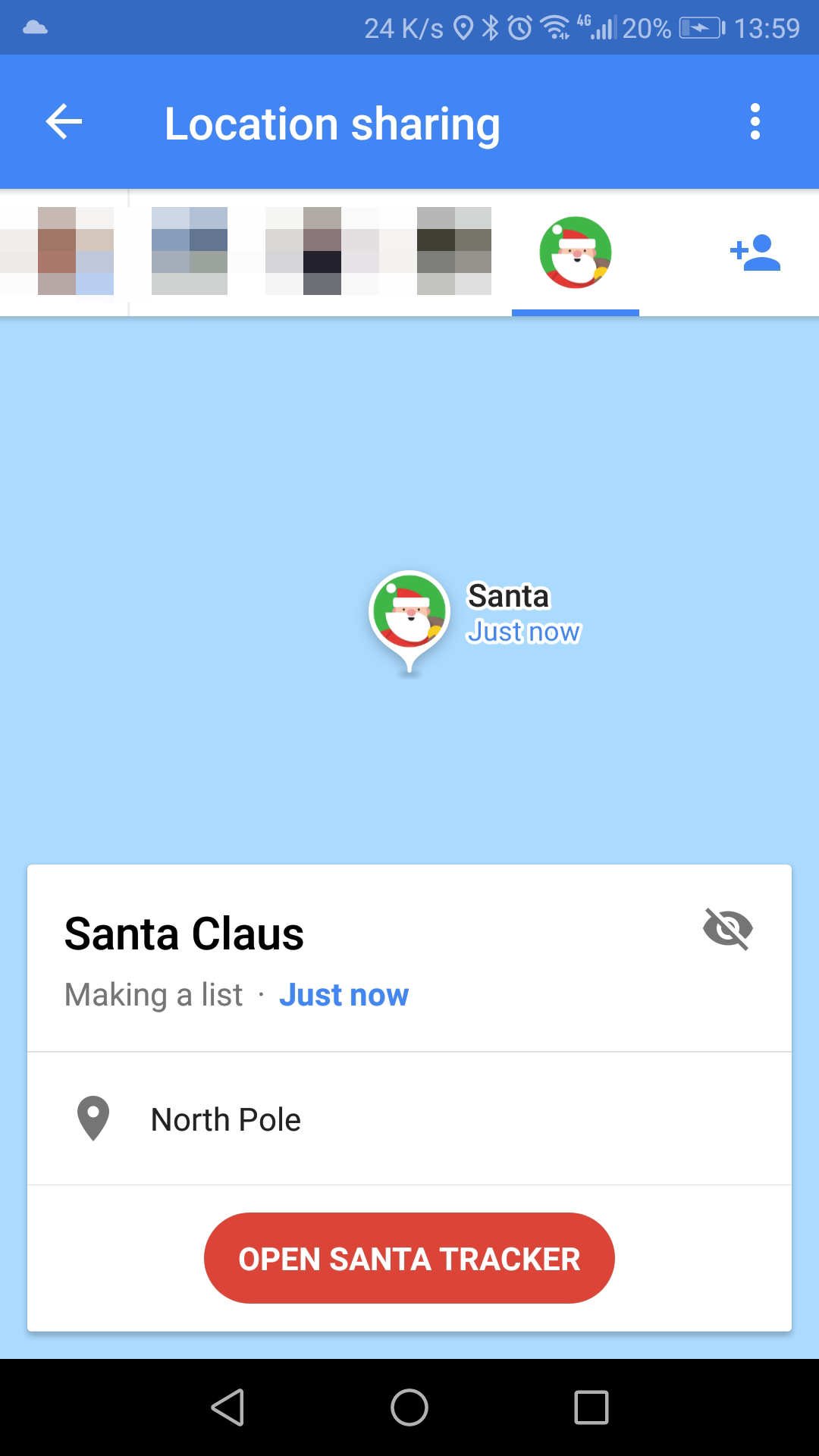This screenshot has width=819, height=1456.
Task: Hide Santa Claus with the crossed-eye icon
Action: 727,928
